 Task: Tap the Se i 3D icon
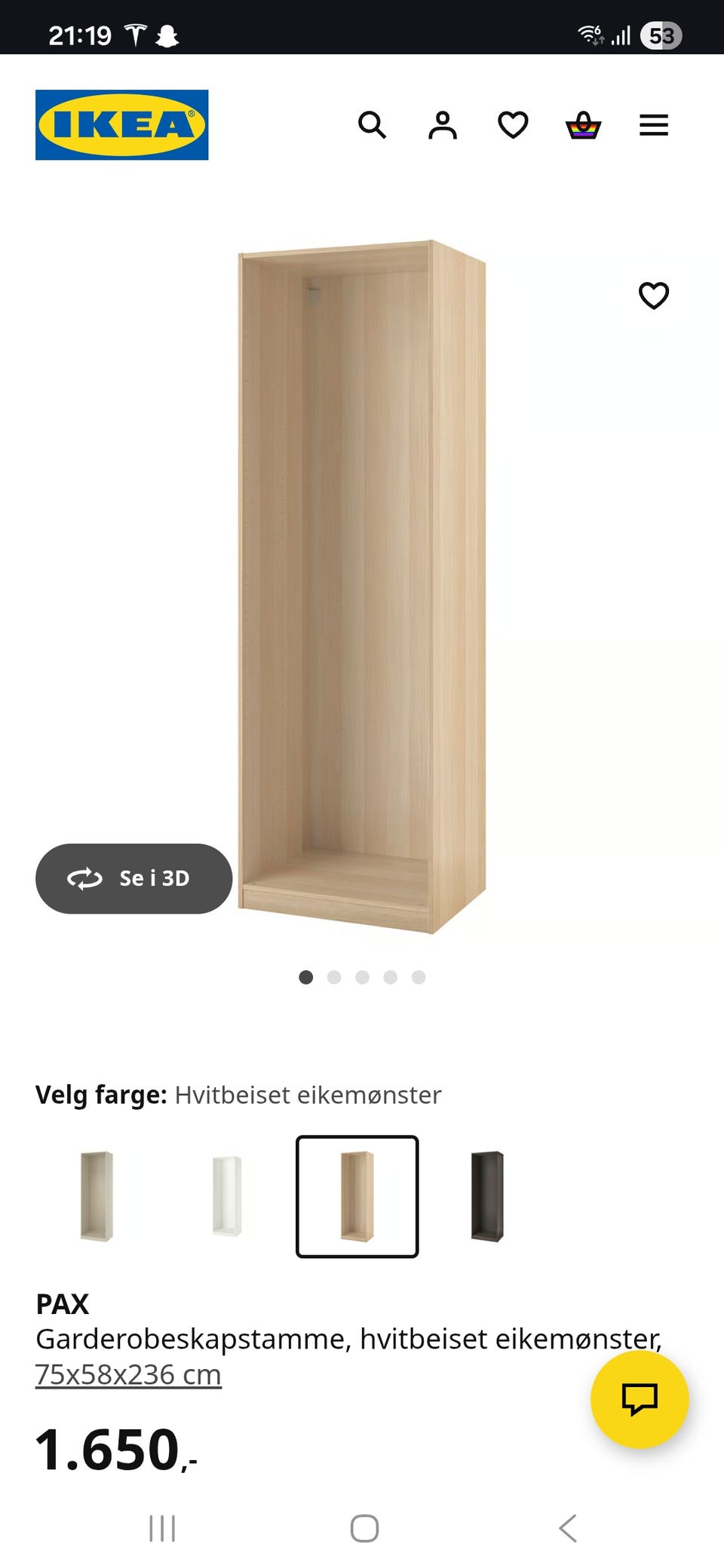86,879
